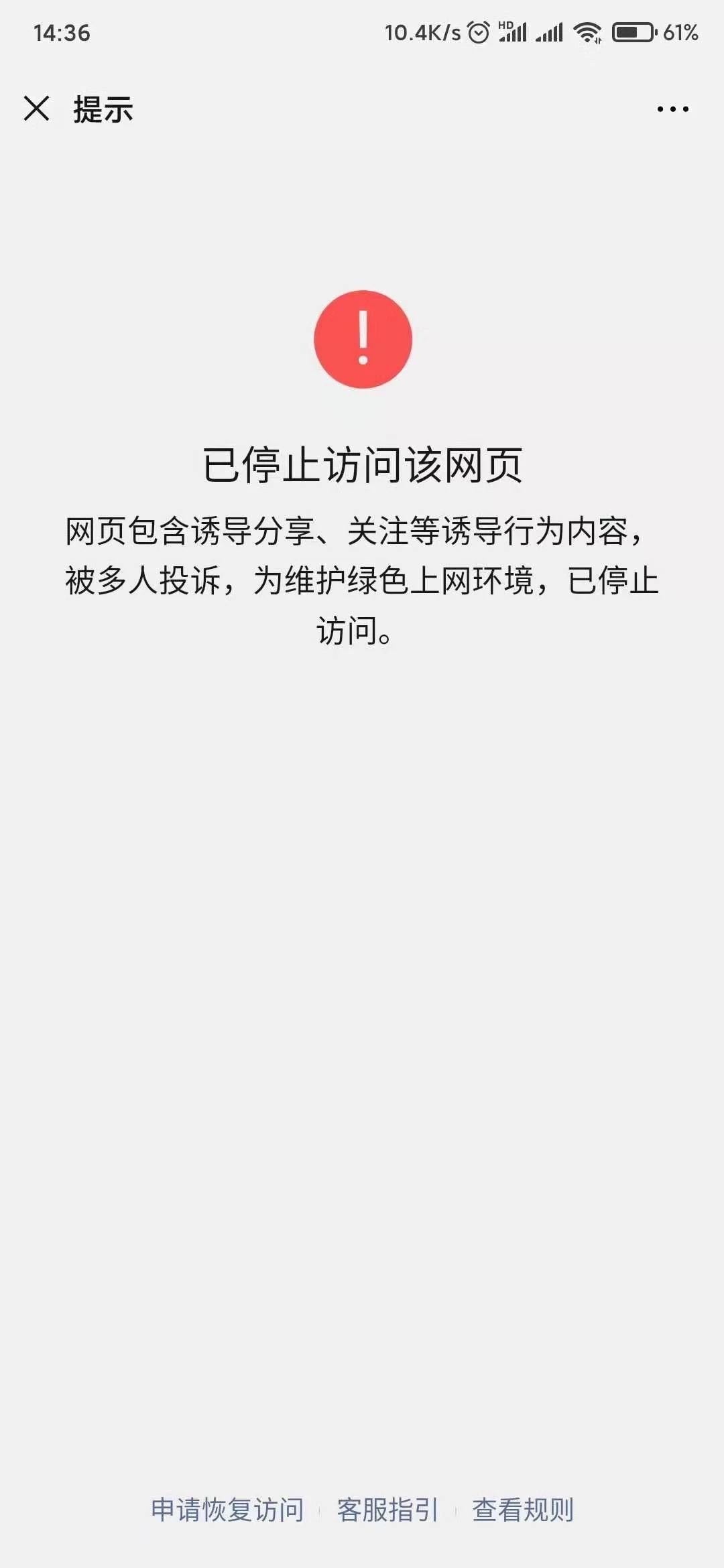Close the 提示 page with the X
The width and height of the screenshot is (724, 1568).
pyautogui.click(x=36, y=109)
